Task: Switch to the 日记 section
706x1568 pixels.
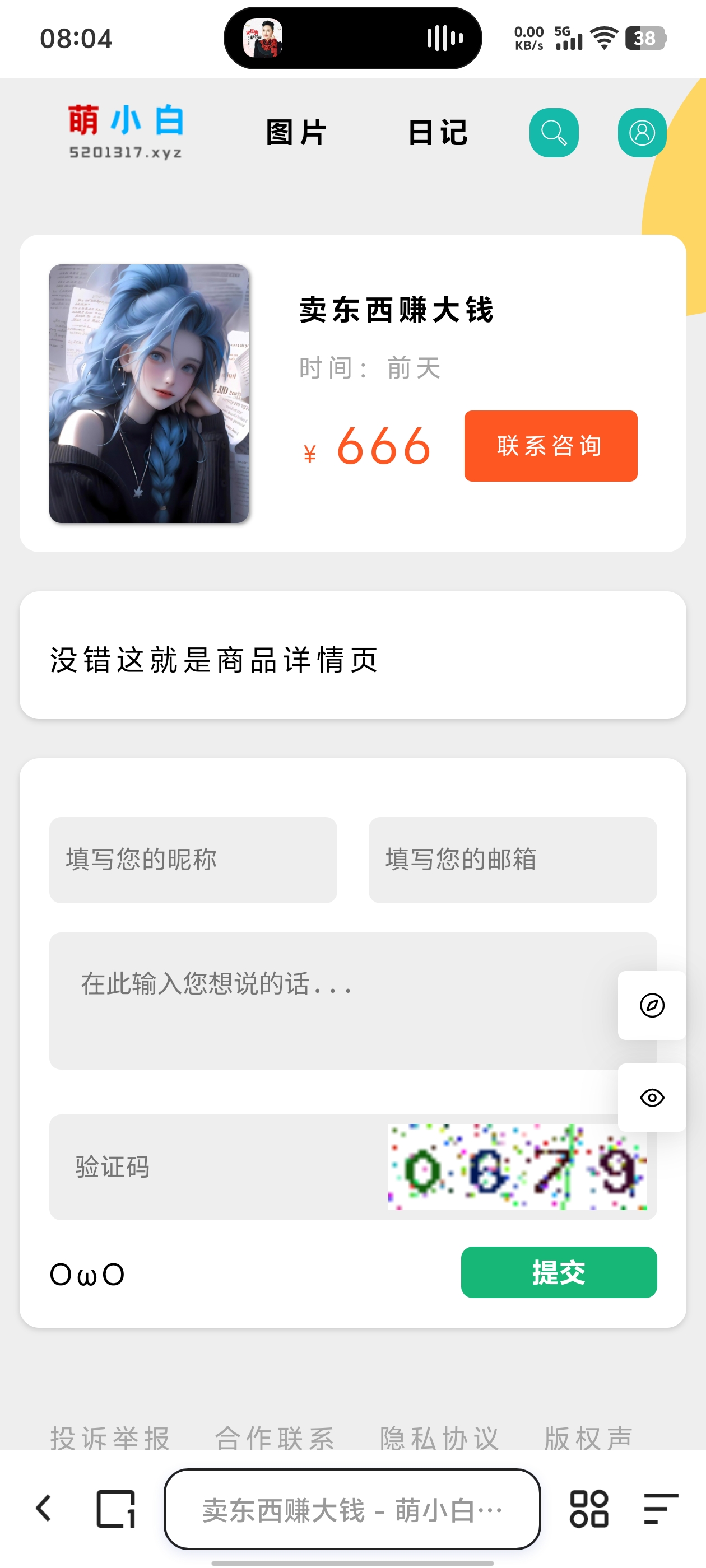Action: [x=438, y=133]
